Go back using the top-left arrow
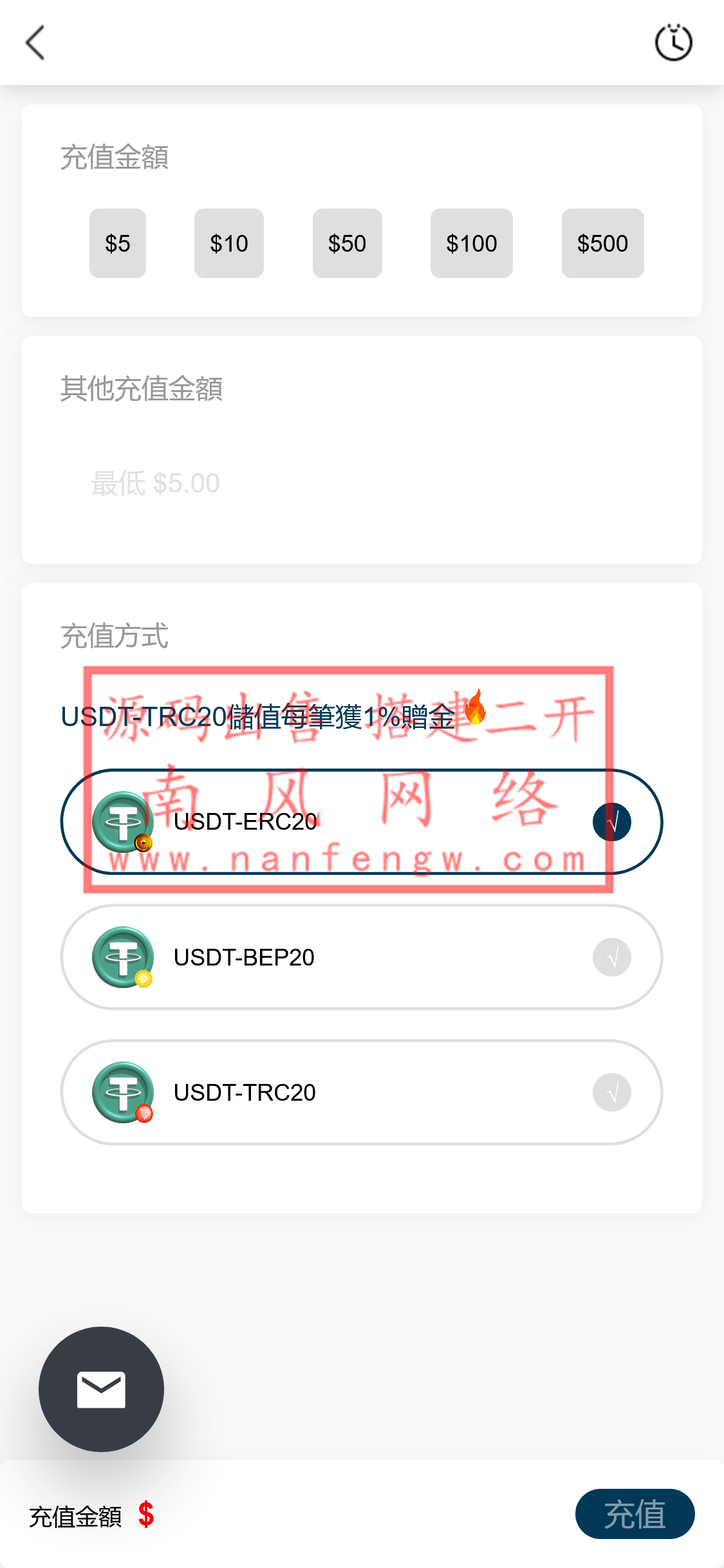 35,42
